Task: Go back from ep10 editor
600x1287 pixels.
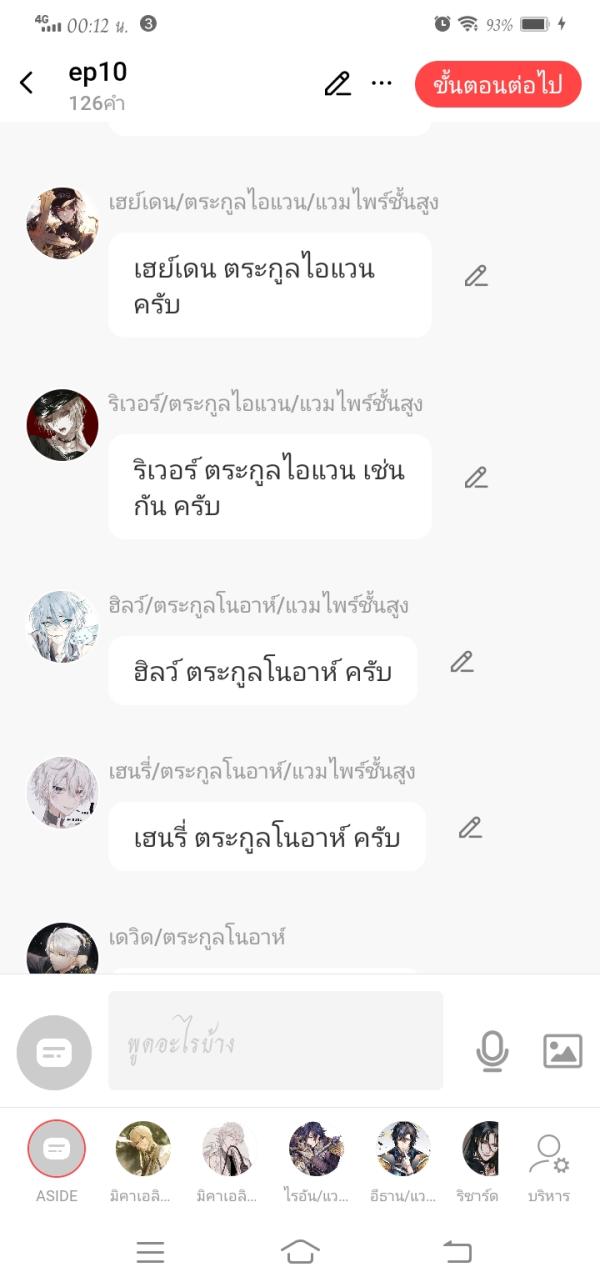Action: 27,83
